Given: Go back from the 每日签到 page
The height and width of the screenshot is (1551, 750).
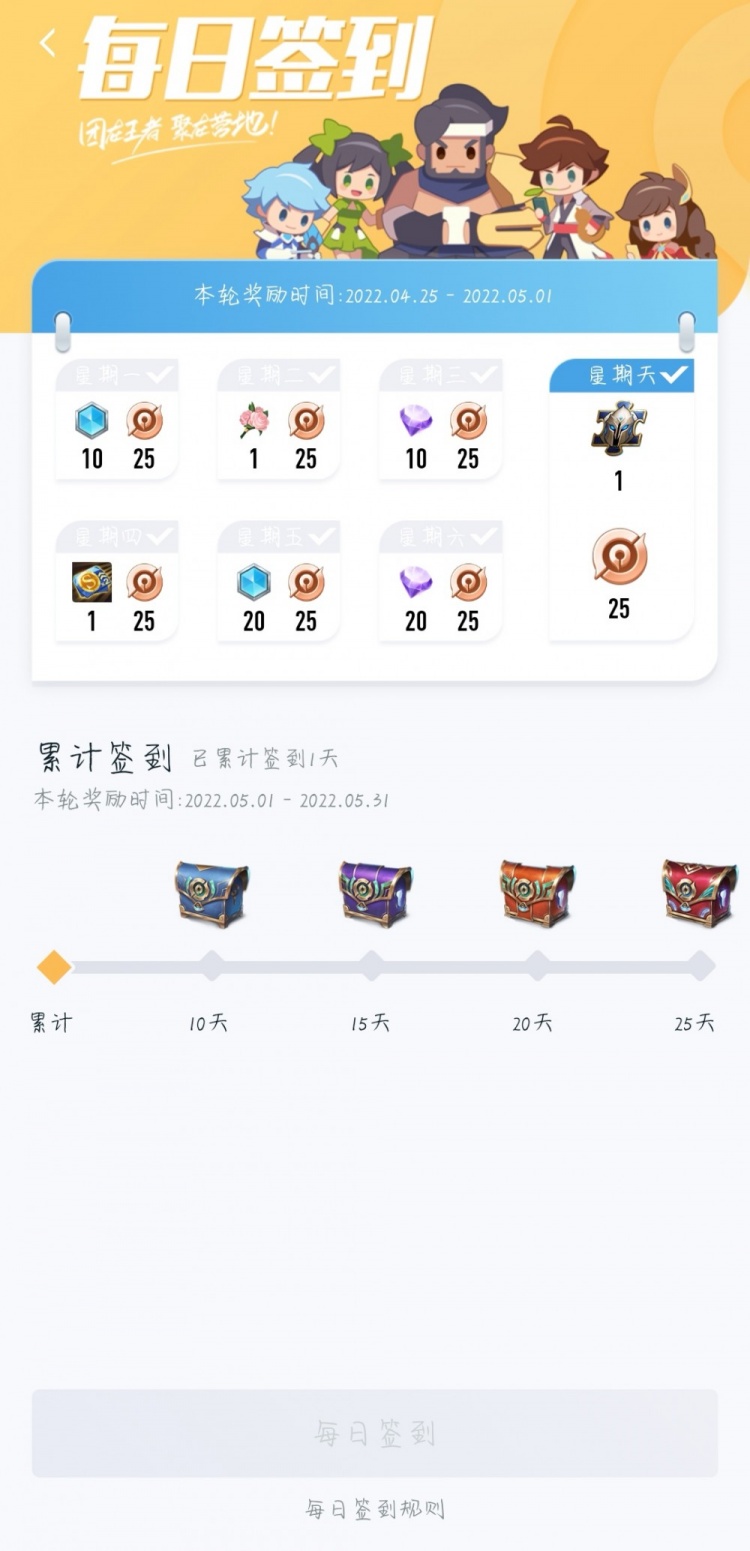Looking at the screenshot, I should pos(46,43).
